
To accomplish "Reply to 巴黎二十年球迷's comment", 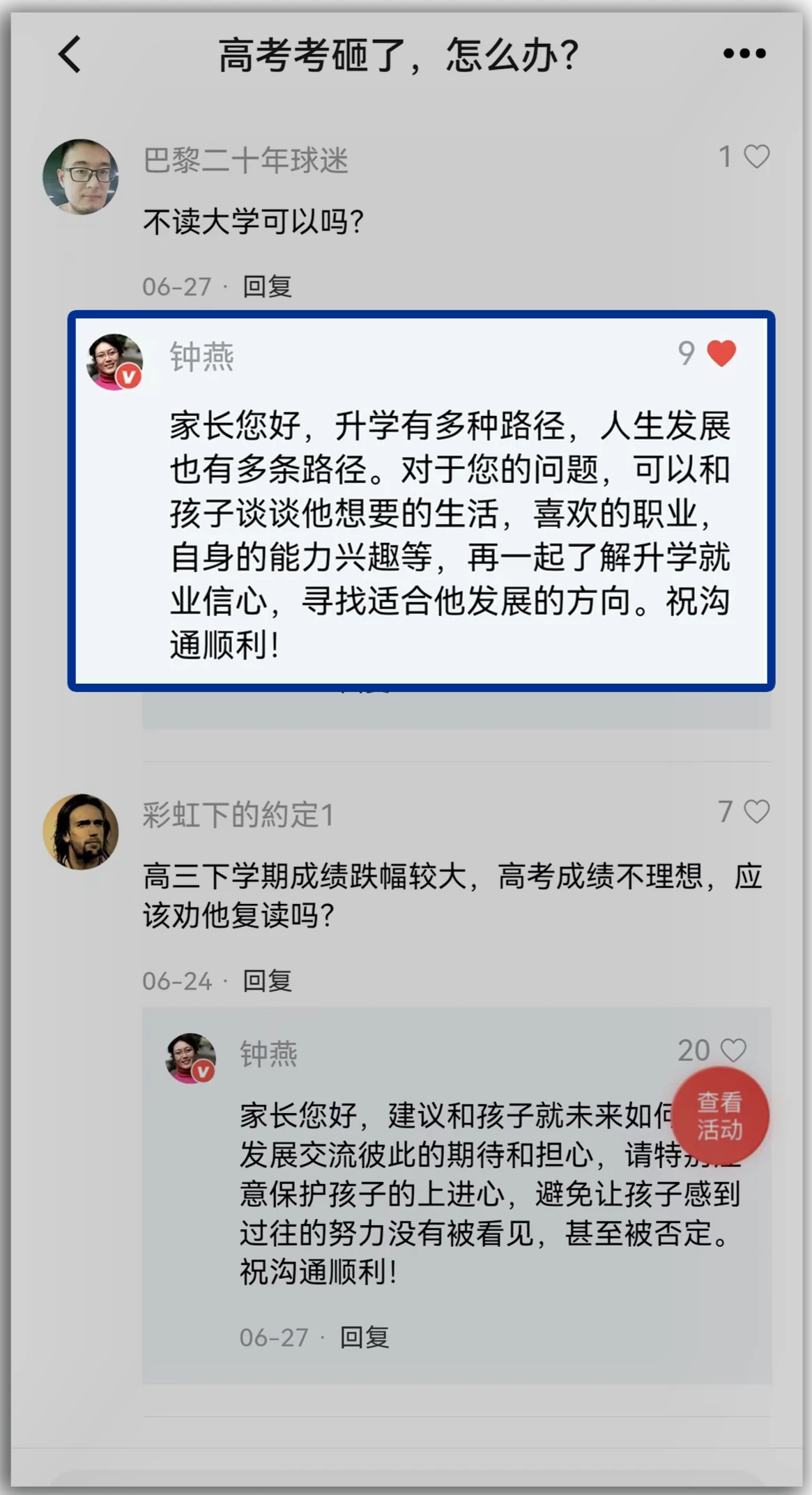I will click(x=267, y=286).
